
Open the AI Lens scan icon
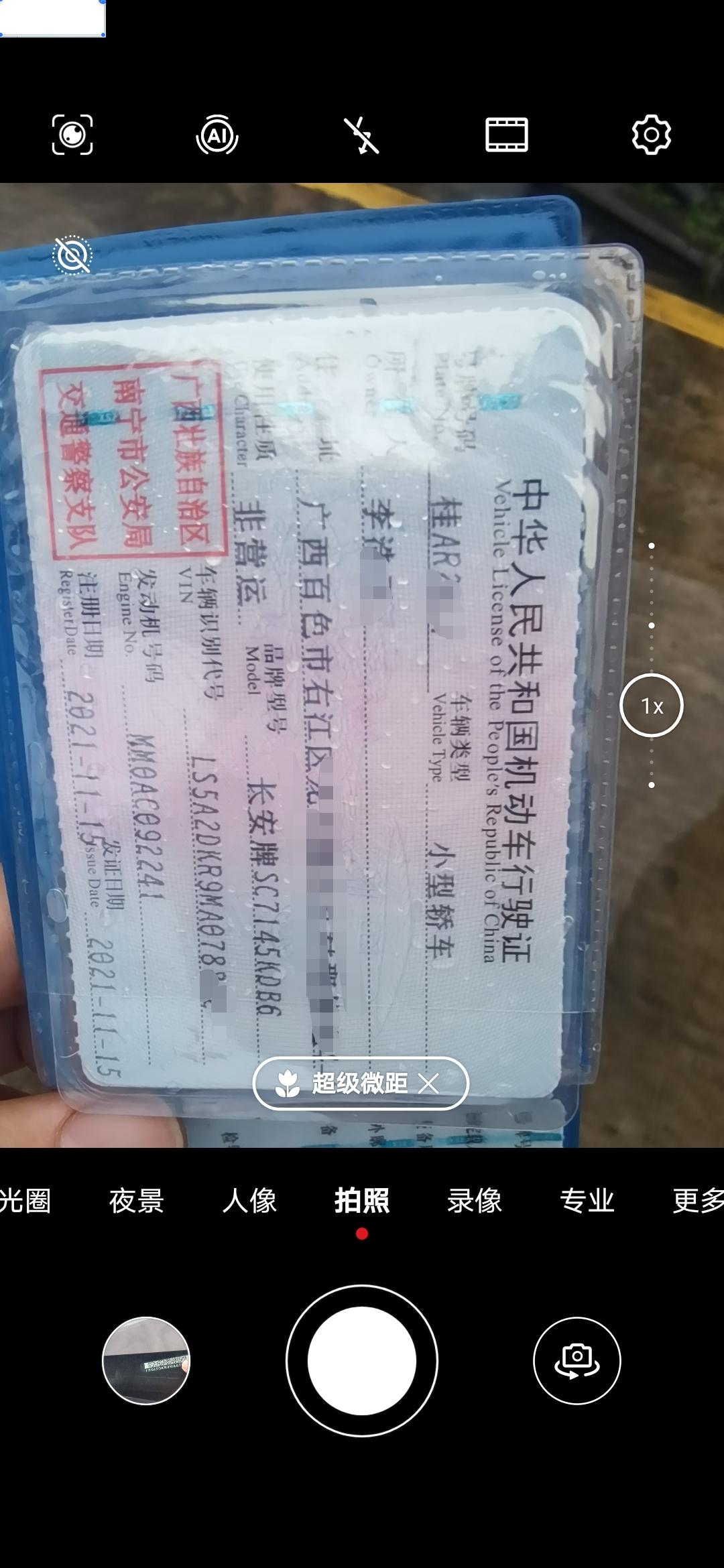(72, 135)
